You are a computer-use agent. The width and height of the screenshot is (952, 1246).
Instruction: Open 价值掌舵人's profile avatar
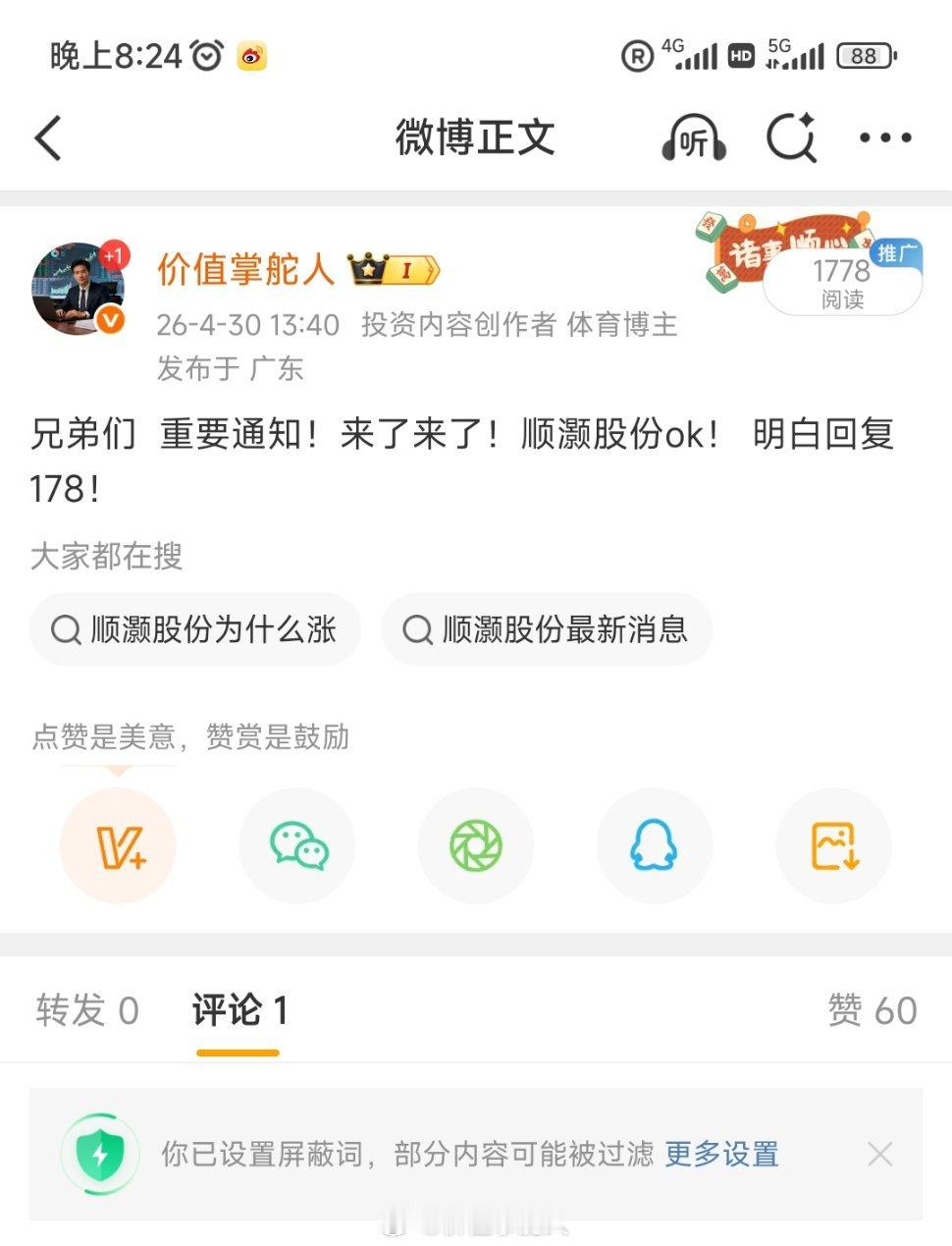[79, 289]
